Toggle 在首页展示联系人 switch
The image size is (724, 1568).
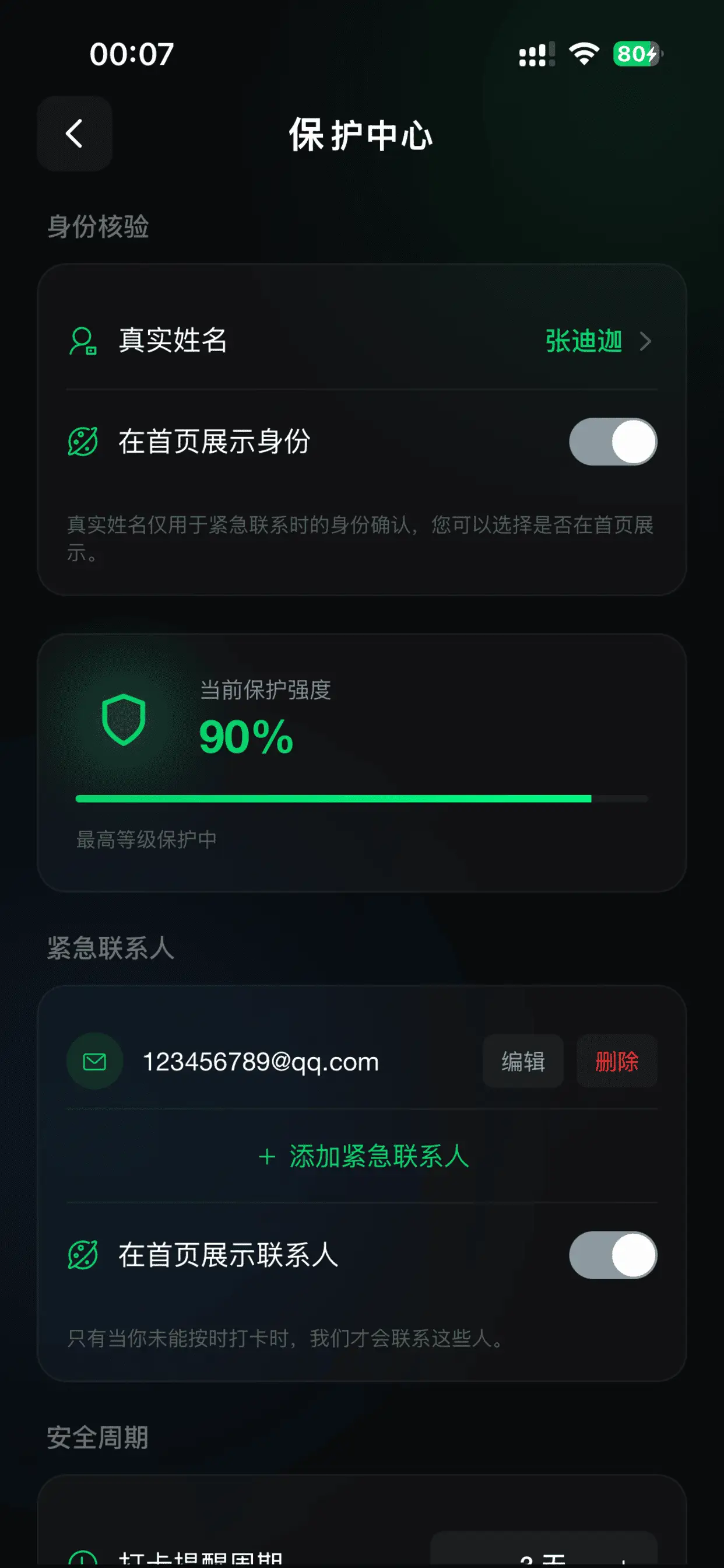click(x=612, y=1255)
